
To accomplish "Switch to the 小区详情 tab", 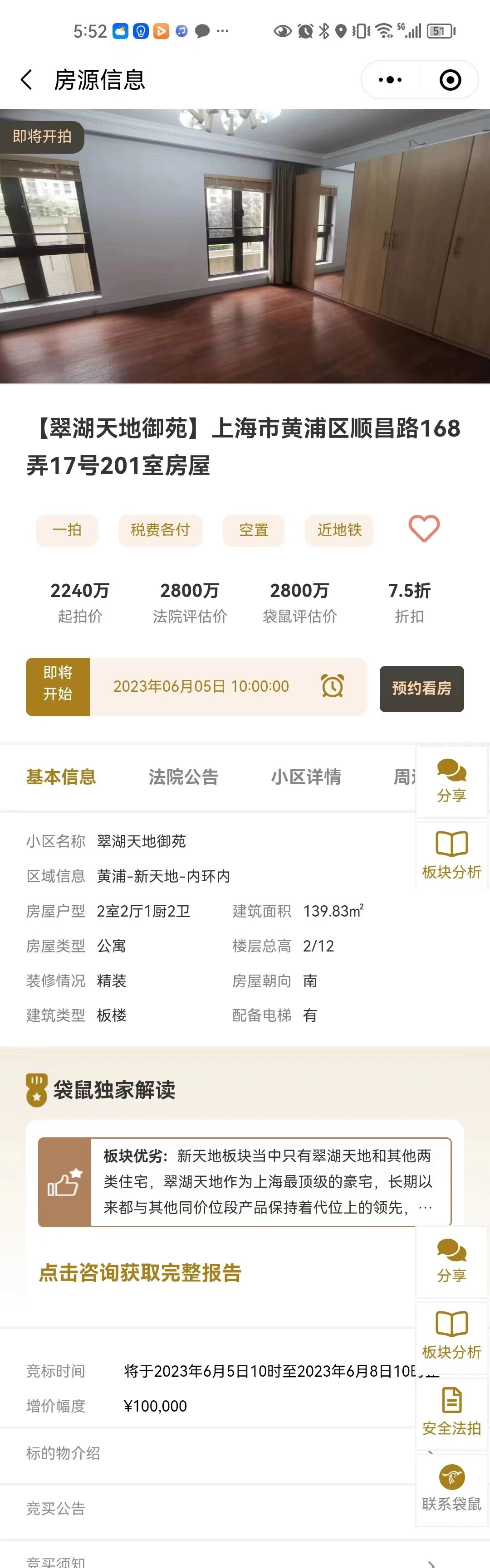I will coord(306,777).
